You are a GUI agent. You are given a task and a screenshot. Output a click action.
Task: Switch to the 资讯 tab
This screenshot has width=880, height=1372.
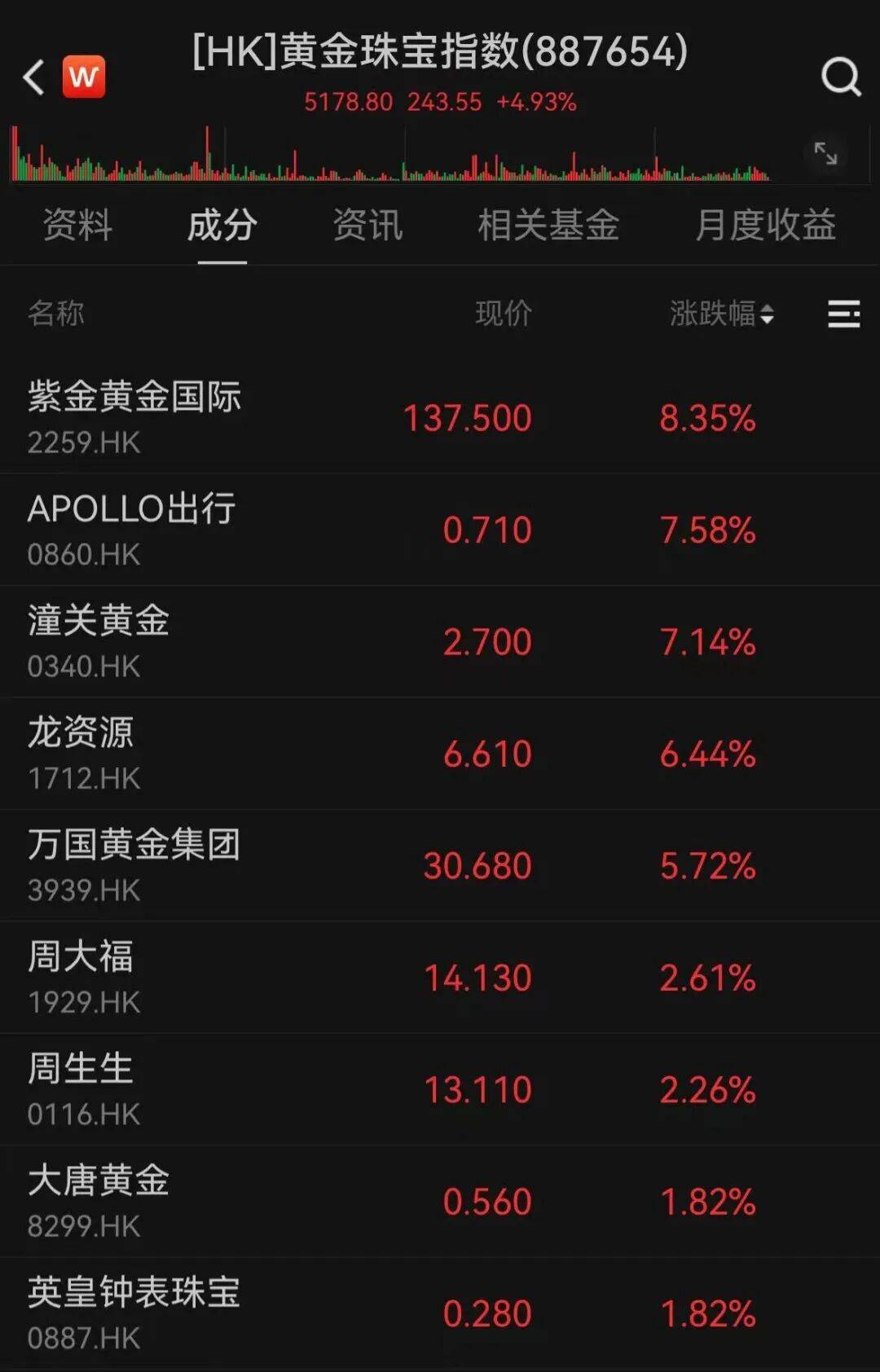[x=367, y=225]
